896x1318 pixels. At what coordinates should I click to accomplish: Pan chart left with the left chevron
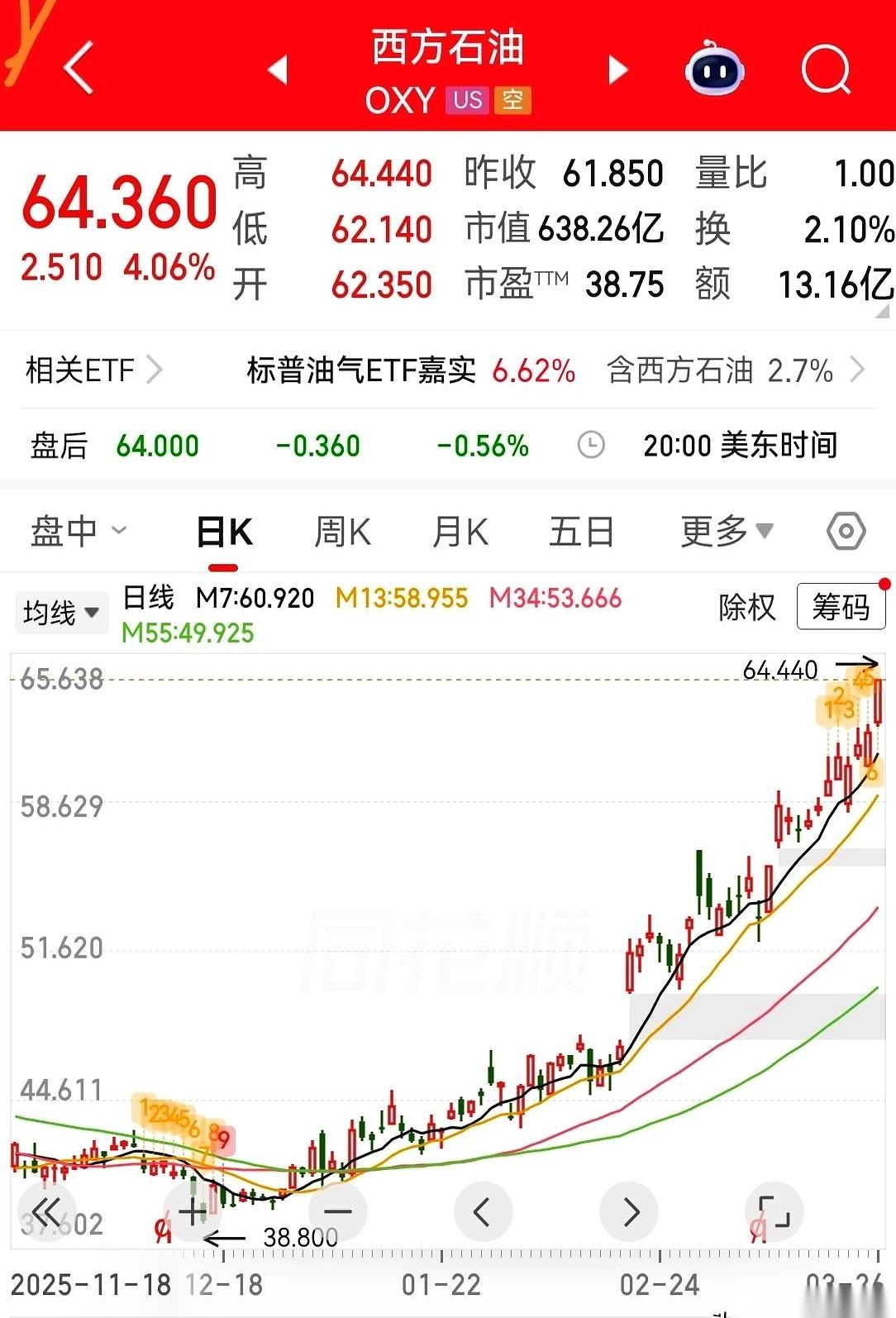(x=482, y=1210)
